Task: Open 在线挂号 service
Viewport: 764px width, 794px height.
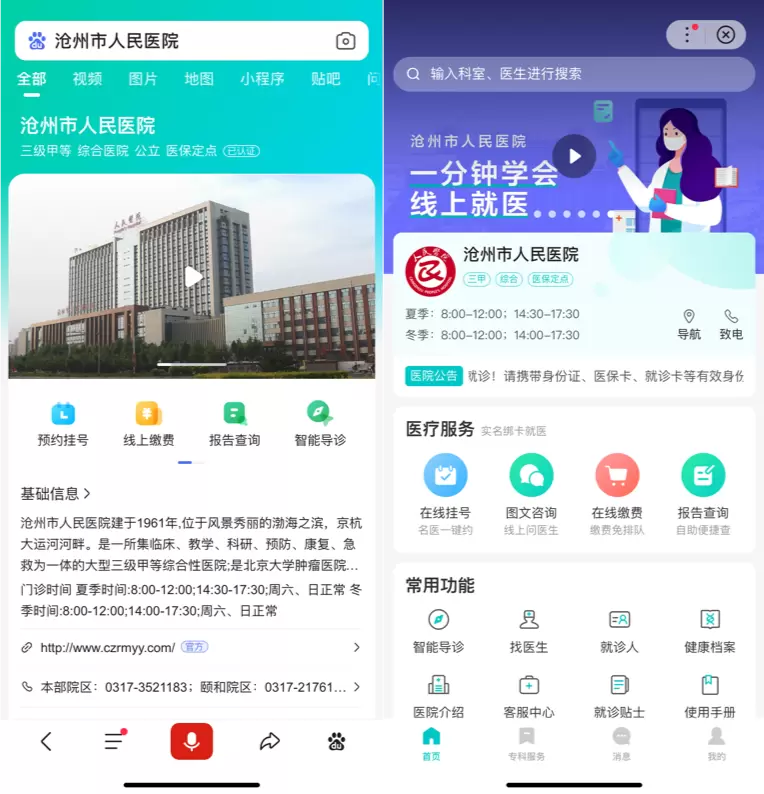Action: (445, 487)
